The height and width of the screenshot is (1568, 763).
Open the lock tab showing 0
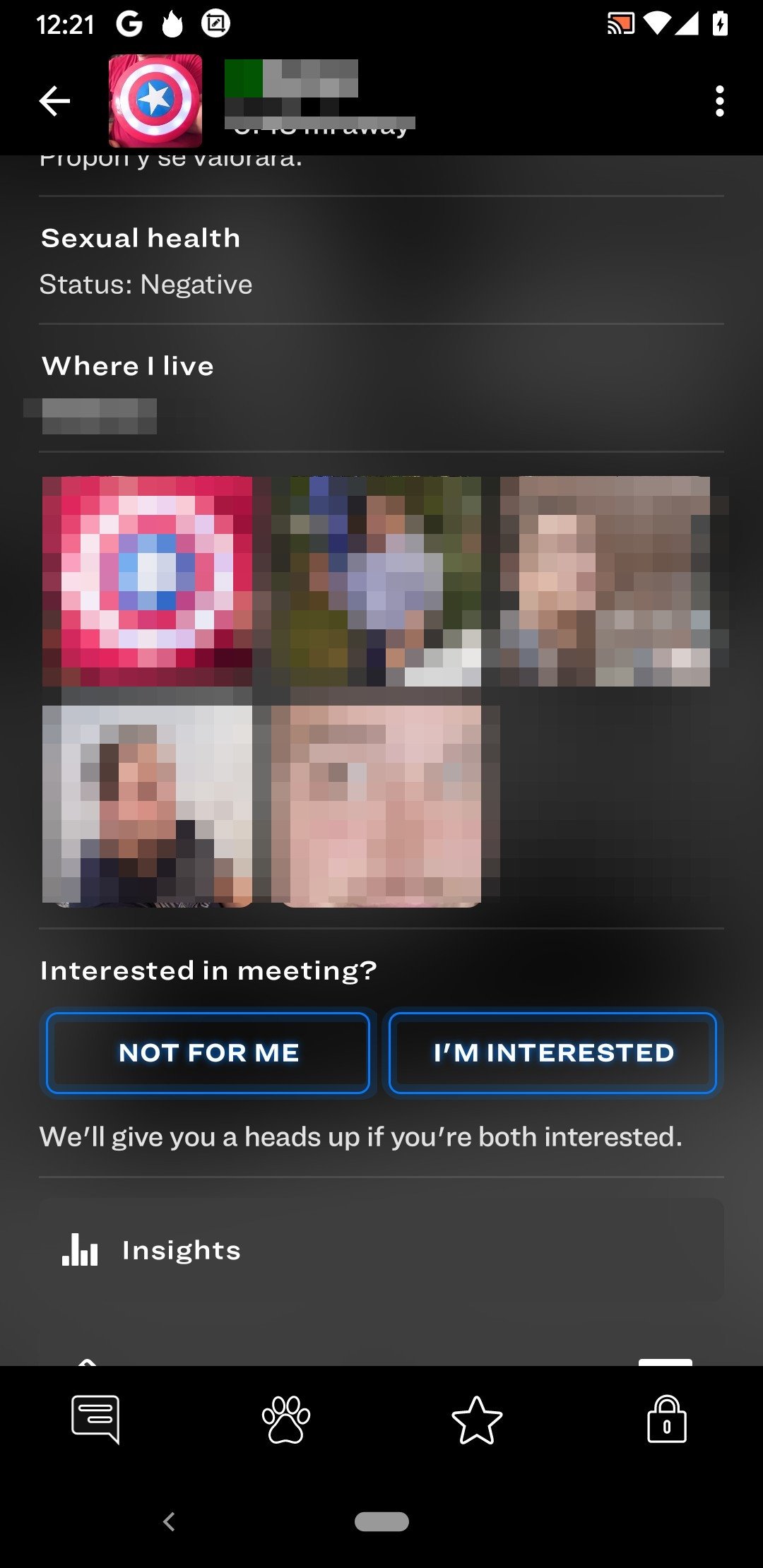667,1419
